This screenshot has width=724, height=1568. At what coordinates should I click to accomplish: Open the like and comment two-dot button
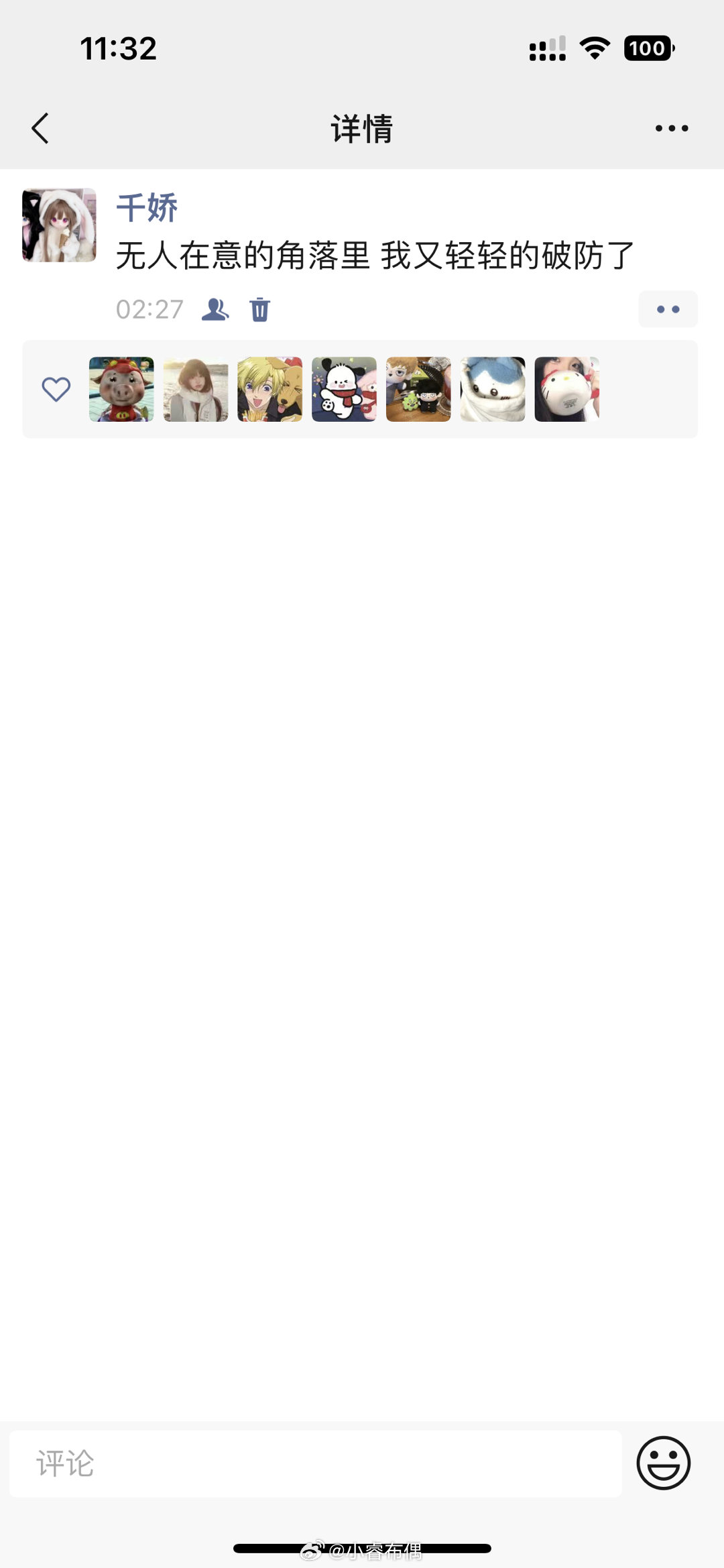click(668, 309)
